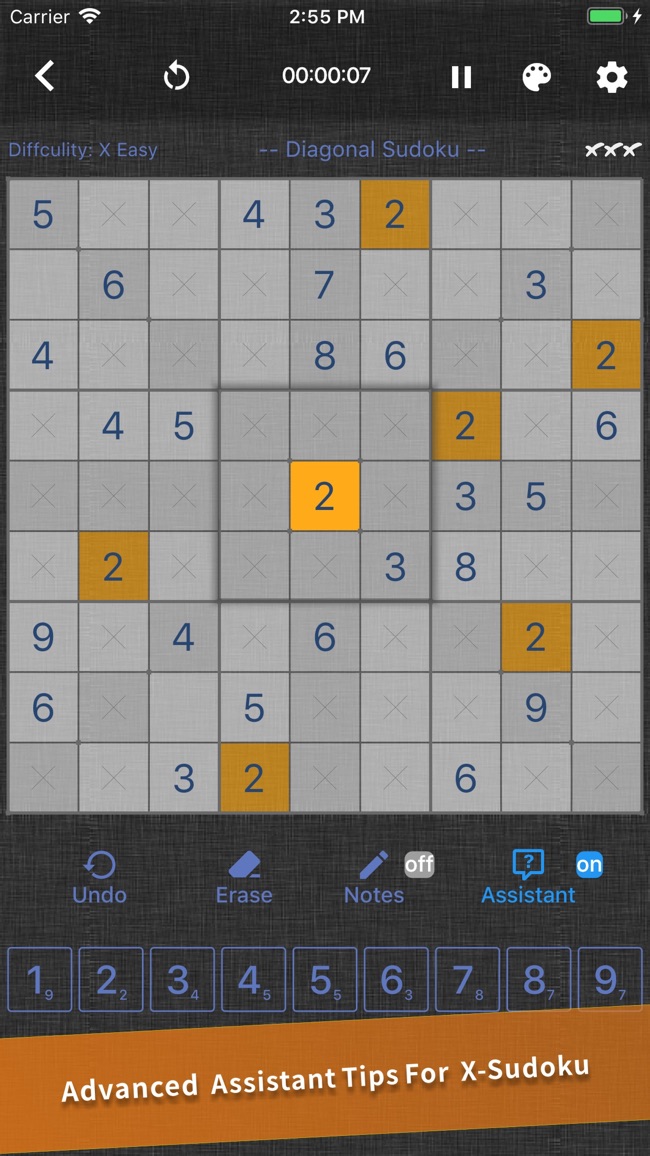Open the color theme palette
The image size is (650, 1156).
[x=537, y=77]
